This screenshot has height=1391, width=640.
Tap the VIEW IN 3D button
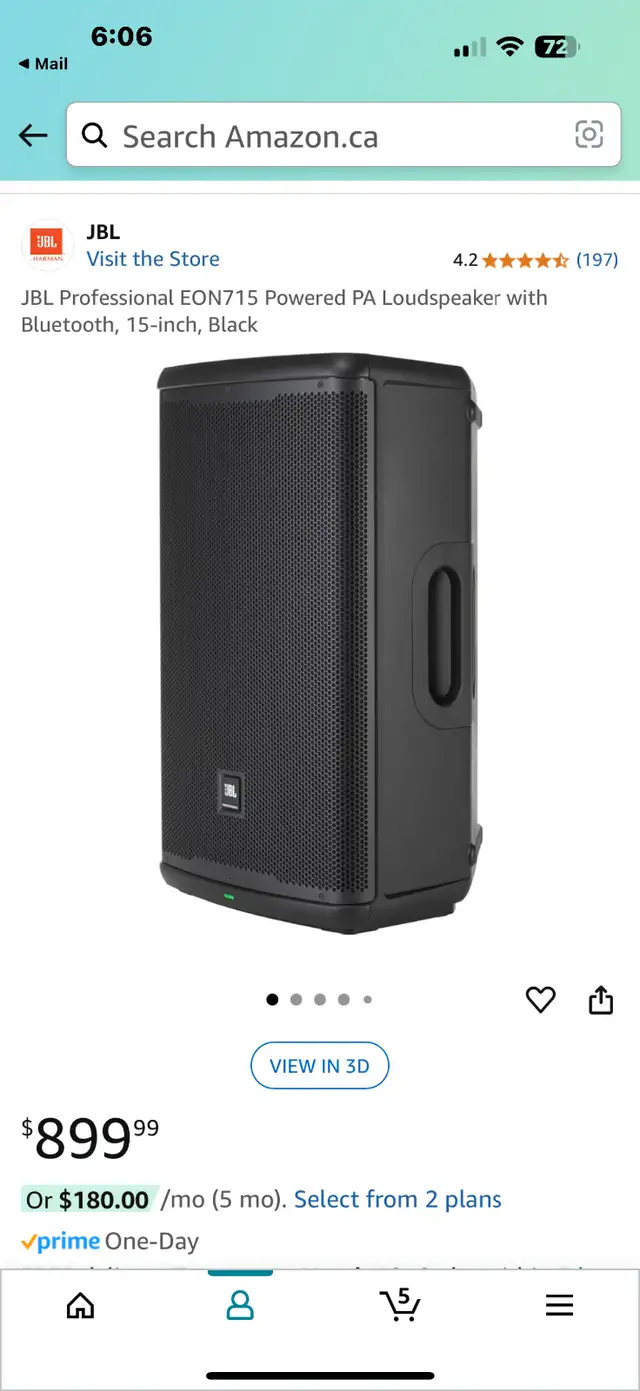[x=319, y=1066]
